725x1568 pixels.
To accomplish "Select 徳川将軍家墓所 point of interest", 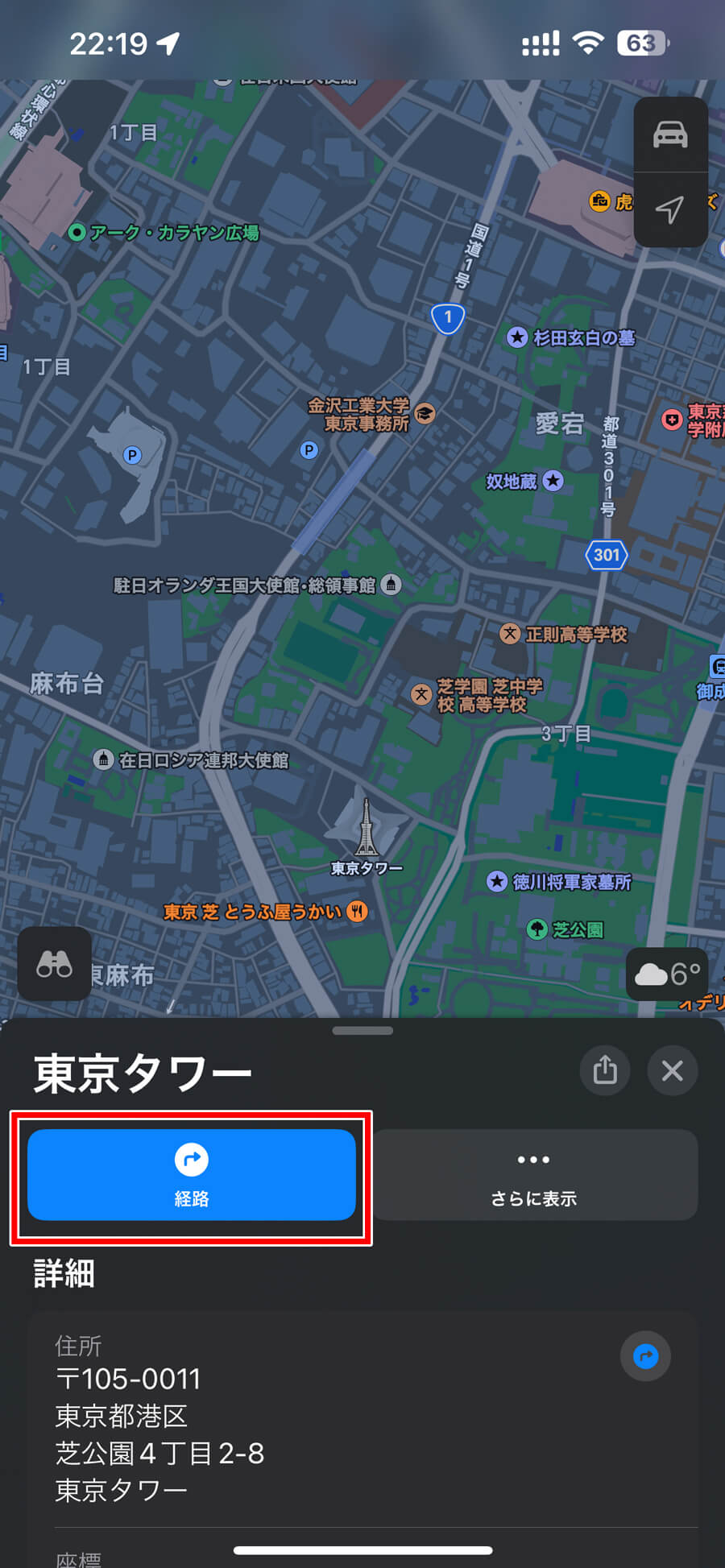I will 559,882.
